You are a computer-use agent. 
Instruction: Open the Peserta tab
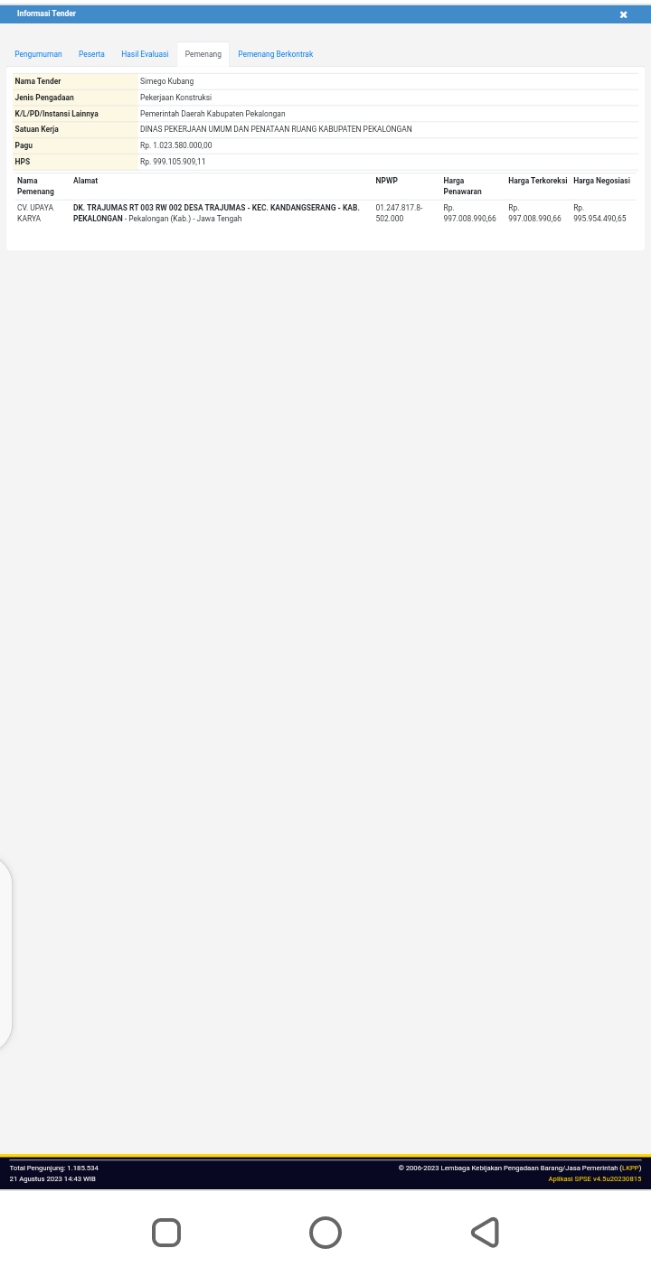(91, 54)
